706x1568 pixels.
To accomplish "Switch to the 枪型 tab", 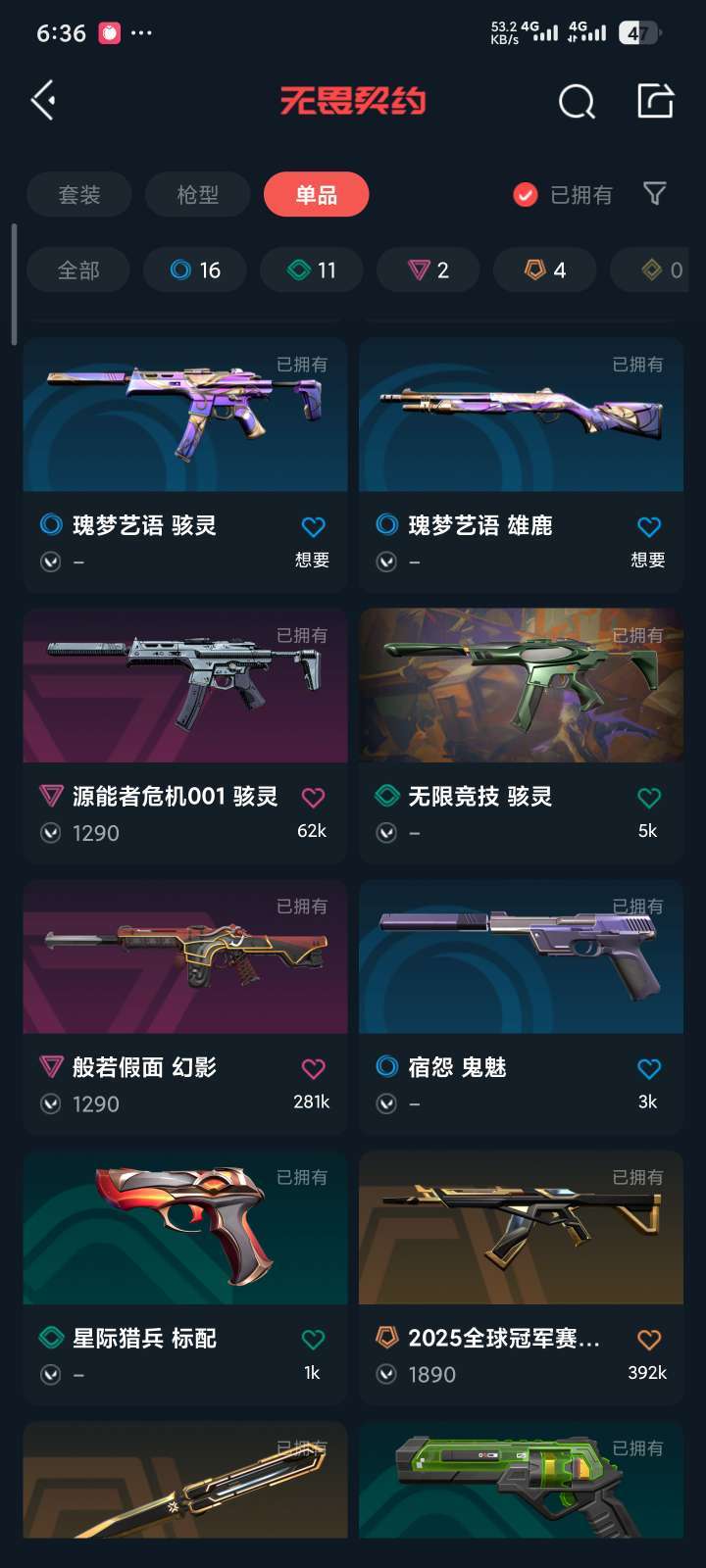I will pyautogui.click(x=197, y=194).
